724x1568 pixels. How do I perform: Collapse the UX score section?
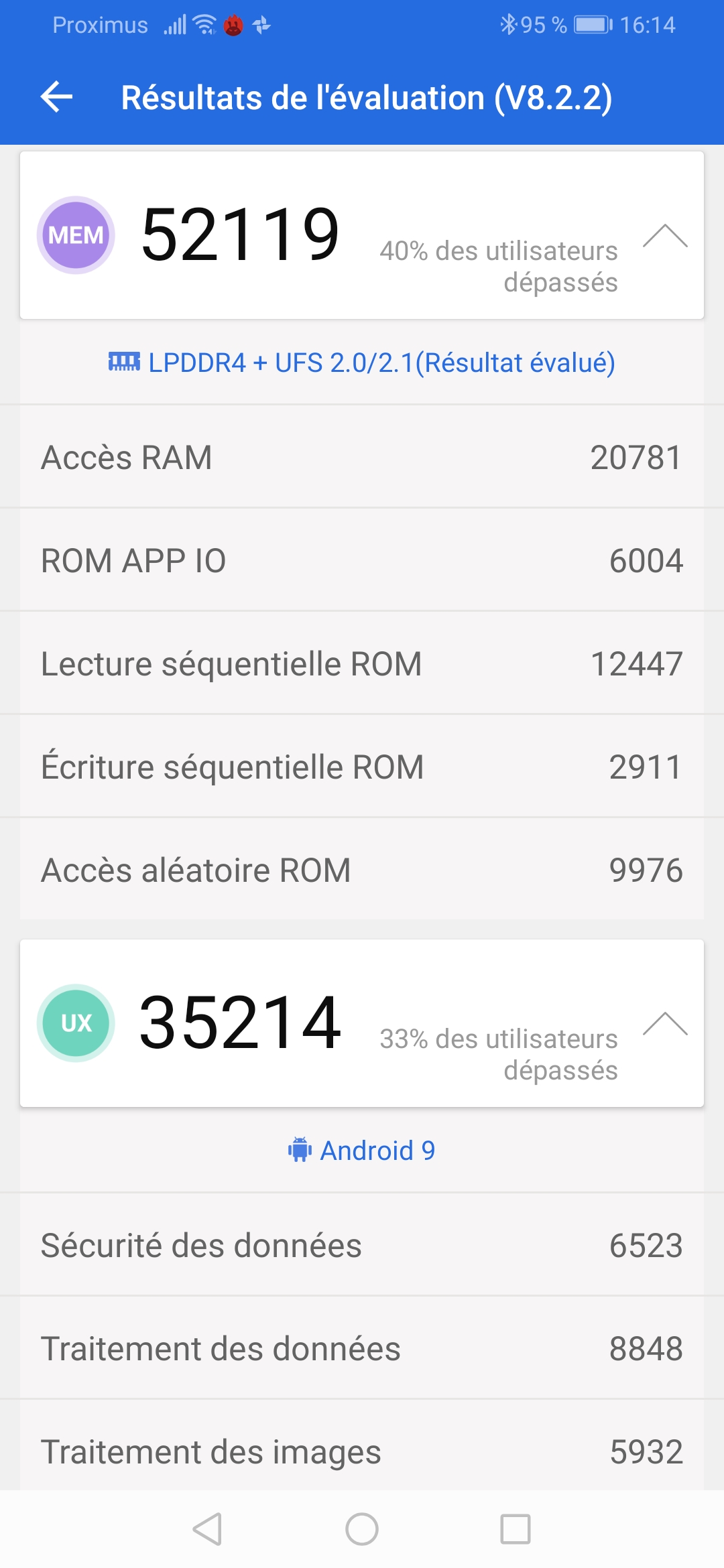664,1024
